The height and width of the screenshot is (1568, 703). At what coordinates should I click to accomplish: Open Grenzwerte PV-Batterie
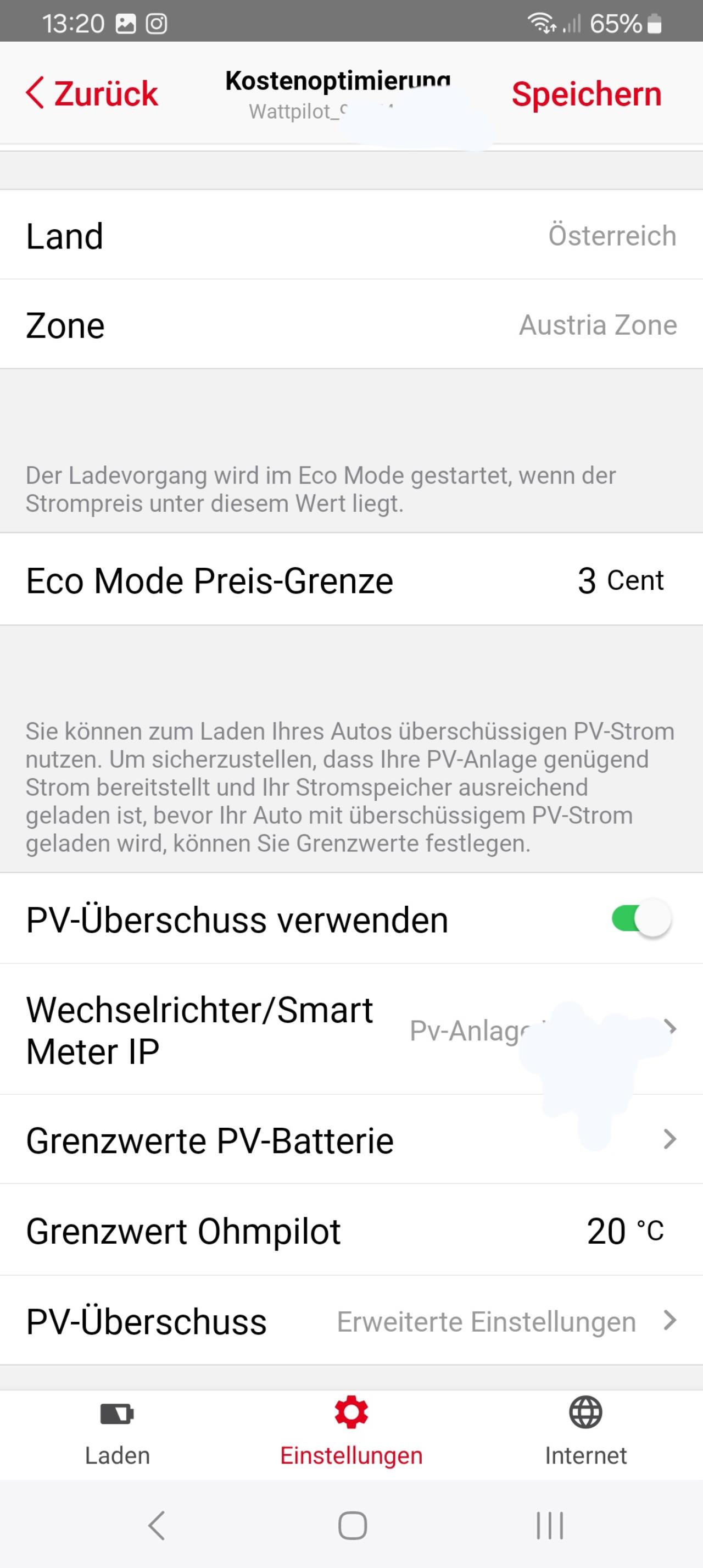[x=351, y=1140]
